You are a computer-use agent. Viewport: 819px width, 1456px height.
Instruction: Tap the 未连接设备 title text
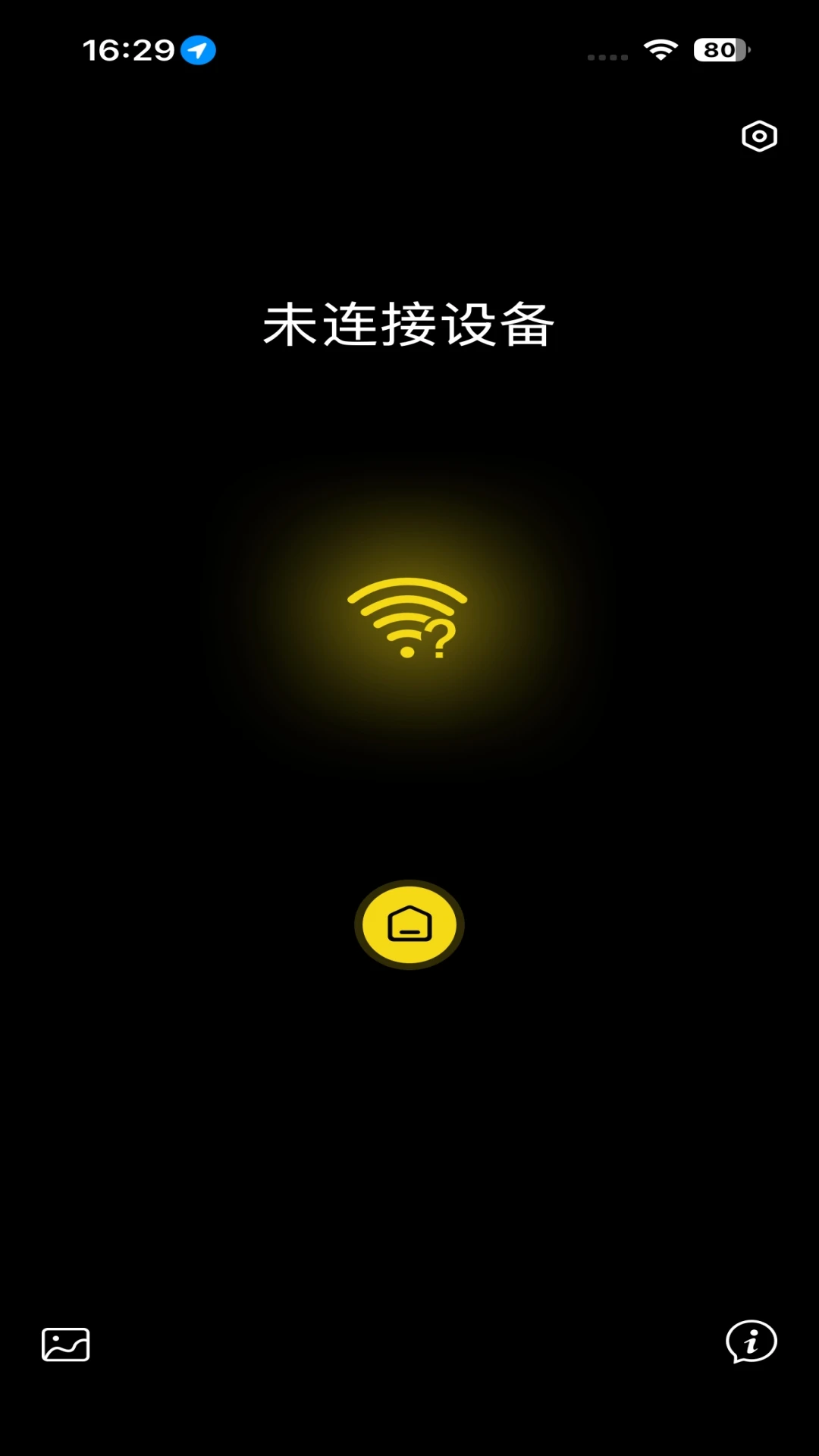[x=409, y=325]
